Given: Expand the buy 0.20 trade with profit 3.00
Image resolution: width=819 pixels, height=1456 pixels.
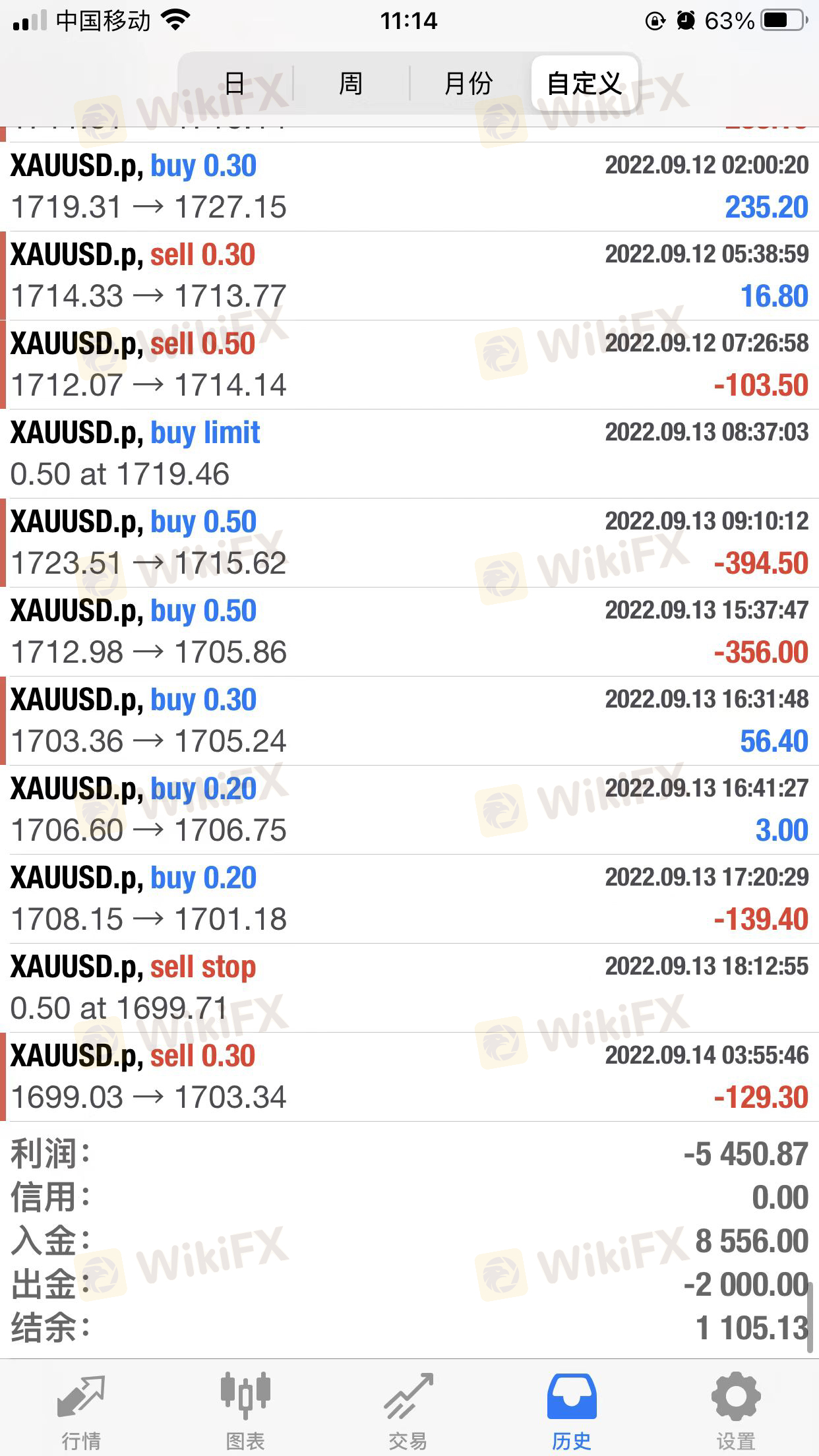Looking at the screenshot, I should pyautogui.click(x=409, y=810).
